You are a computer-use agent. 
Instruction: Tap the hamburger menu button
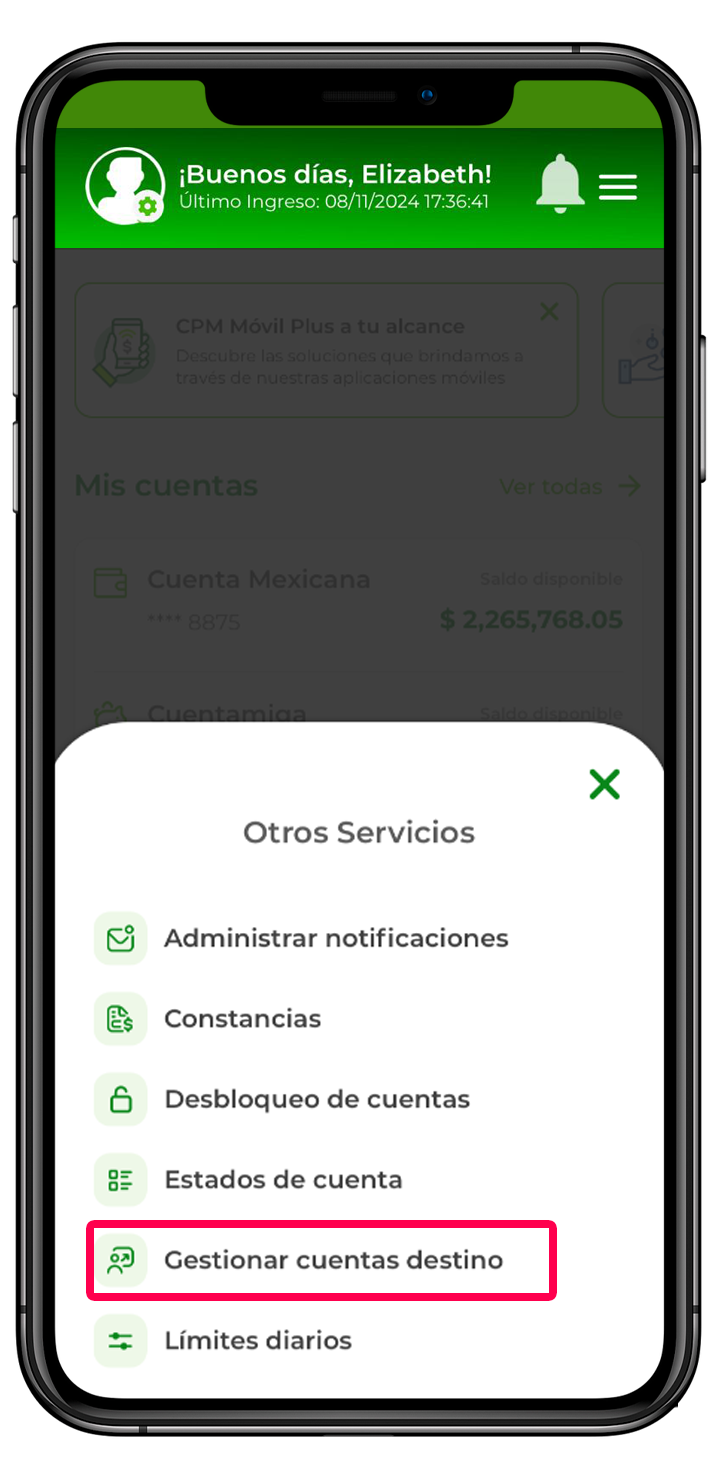tap(618, 187)
